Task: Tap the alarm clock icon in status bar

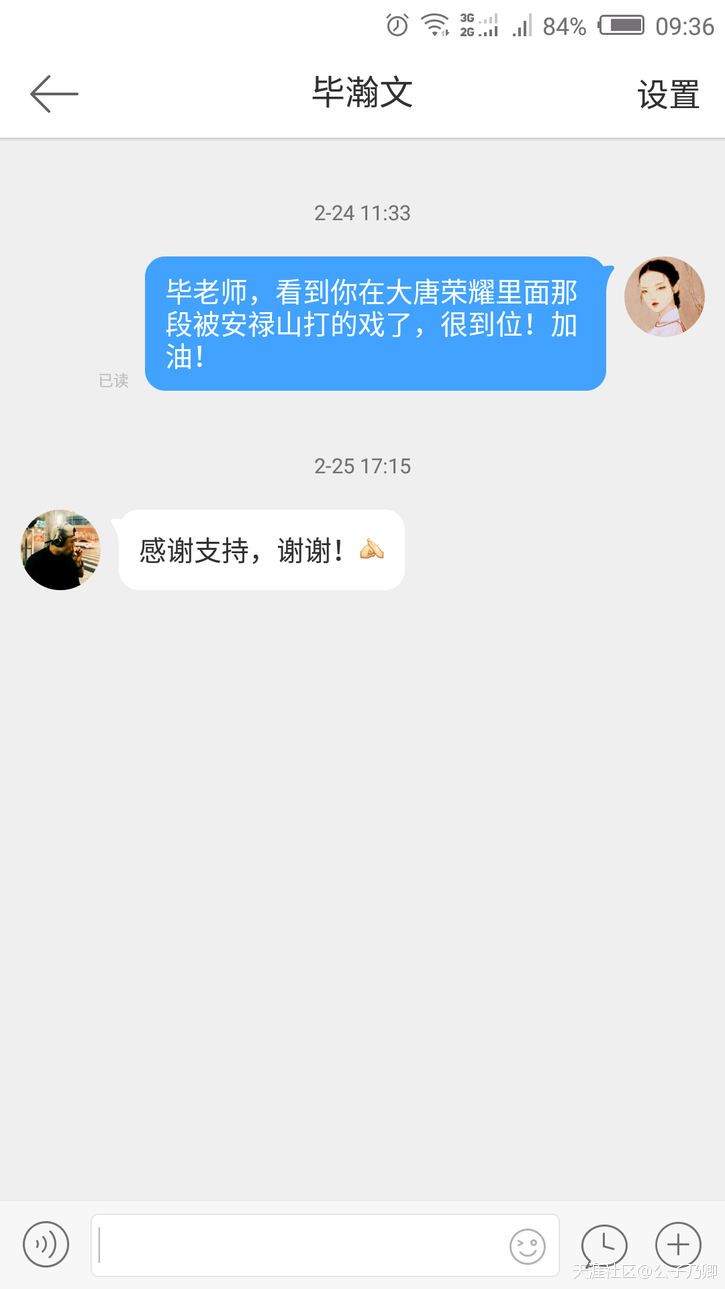Action: click(396, 26)
